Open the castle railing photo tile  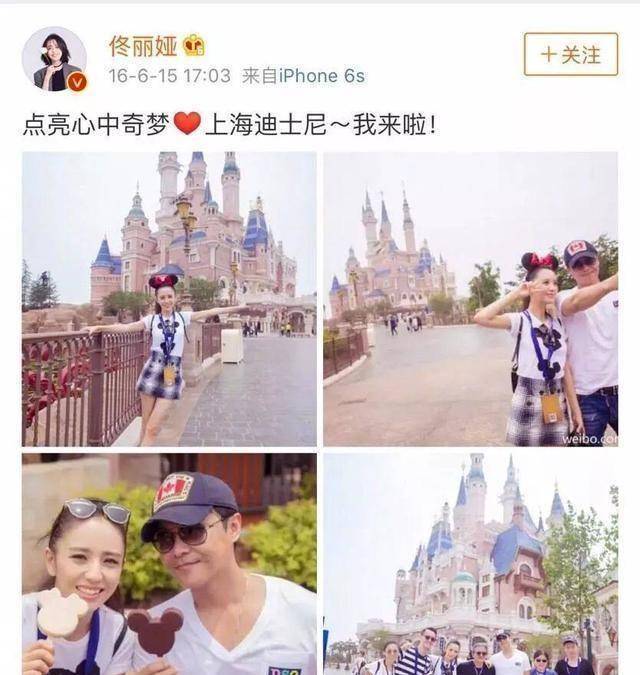(x=169, y=299)
